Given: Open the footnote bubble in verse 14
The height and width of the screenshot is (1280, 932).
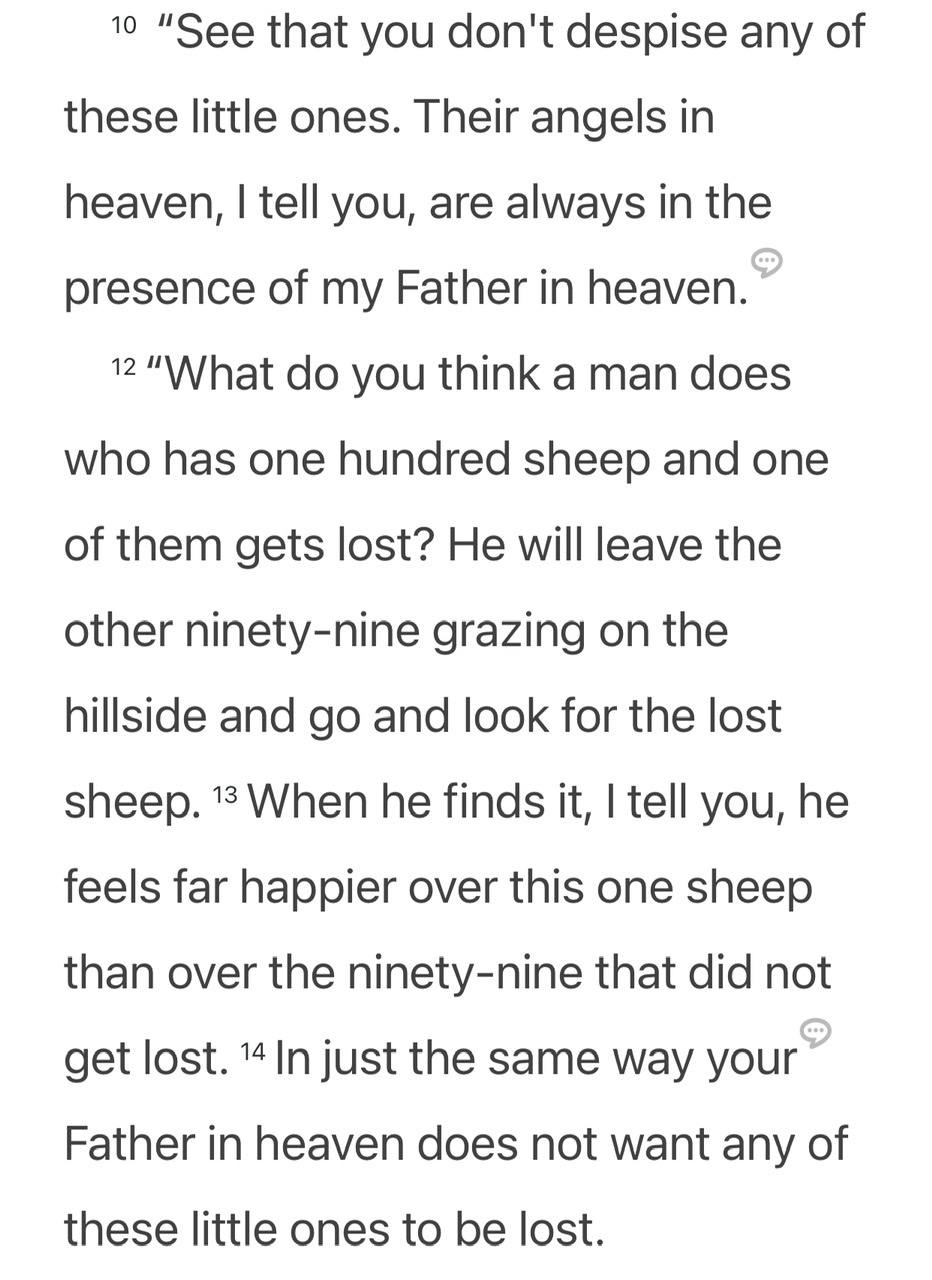Looking at the screenshot, I should (x=815, y=1032).
